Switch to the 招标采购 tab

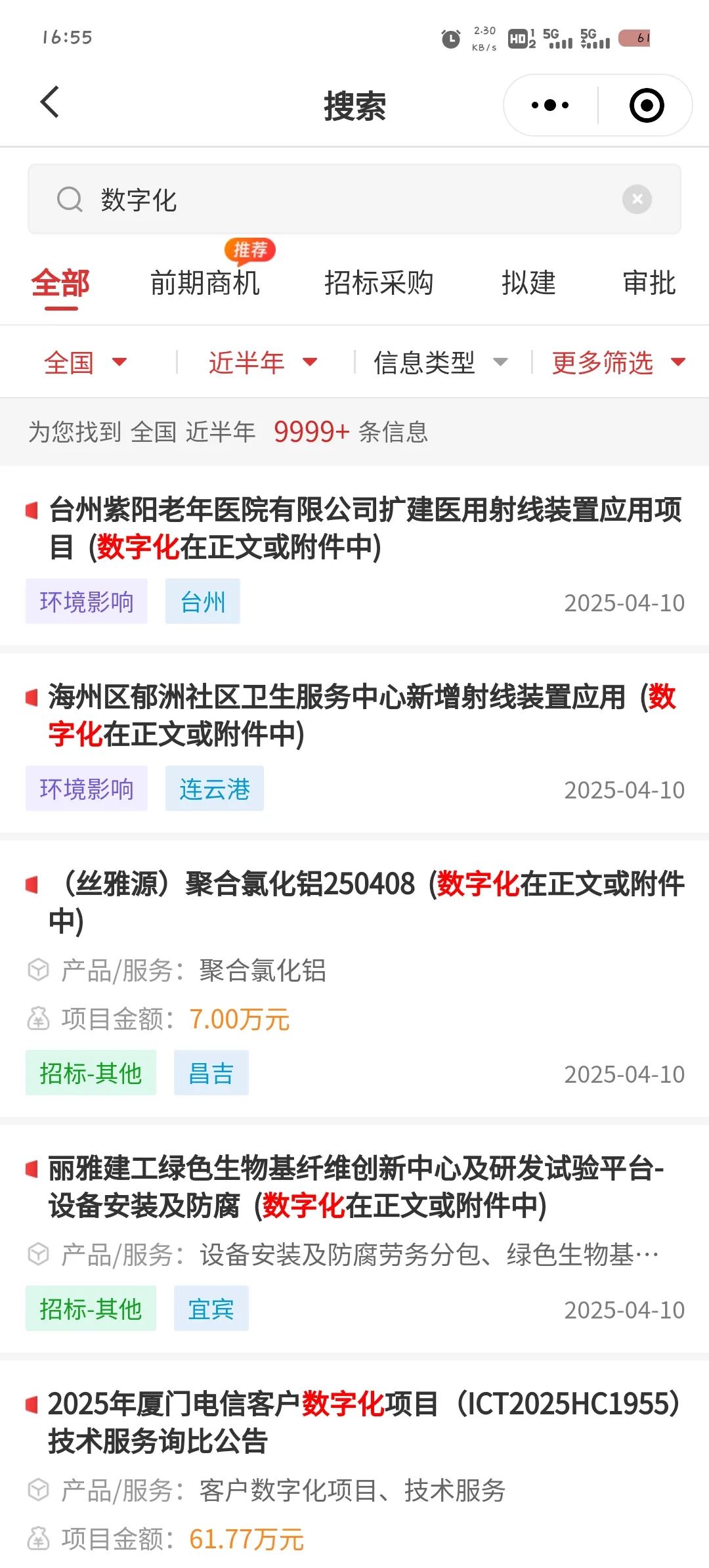tap(379, 284)
